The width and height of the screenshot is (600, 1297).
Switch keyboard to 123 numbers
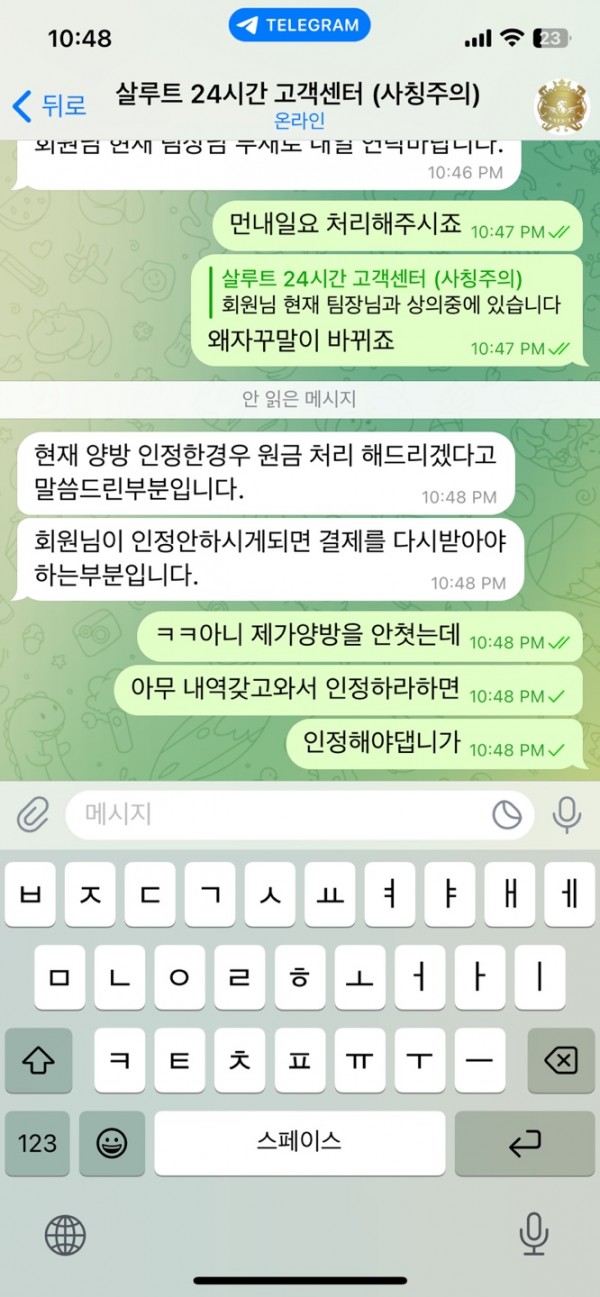pyautogui.click(x=37, y=1143)
